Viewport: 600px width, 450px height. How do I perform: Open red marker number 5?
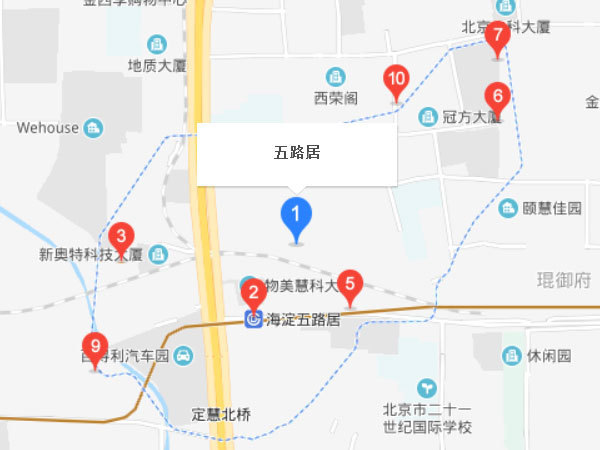(x=350, y=283)
